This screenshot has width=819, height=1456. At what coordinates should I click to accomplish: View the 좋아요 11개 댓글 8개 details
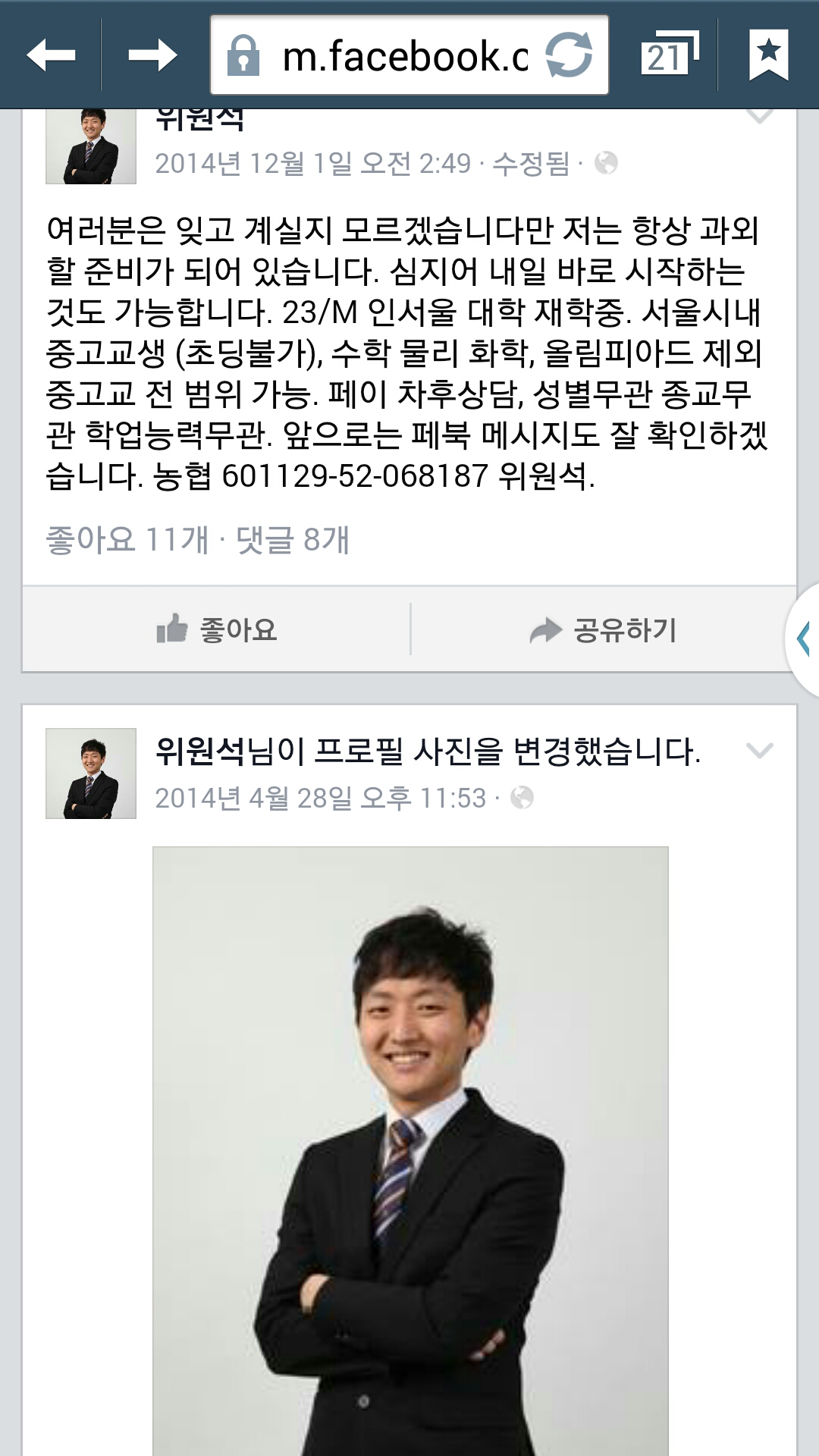click(x=198, y=540)
